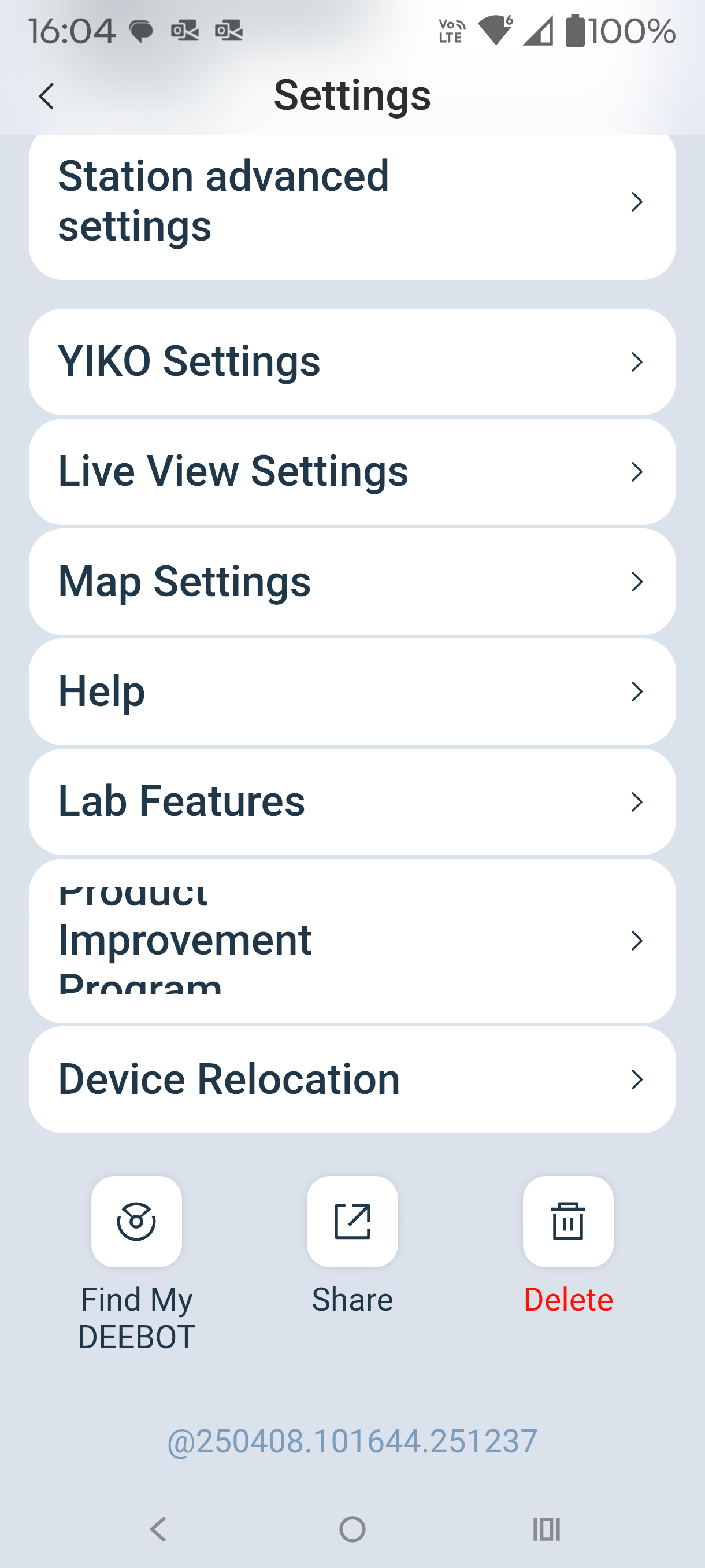Open the system recent apps view
This screenshot has width=705, height=1568.
pyautogui.click(x=546, y=1529)
